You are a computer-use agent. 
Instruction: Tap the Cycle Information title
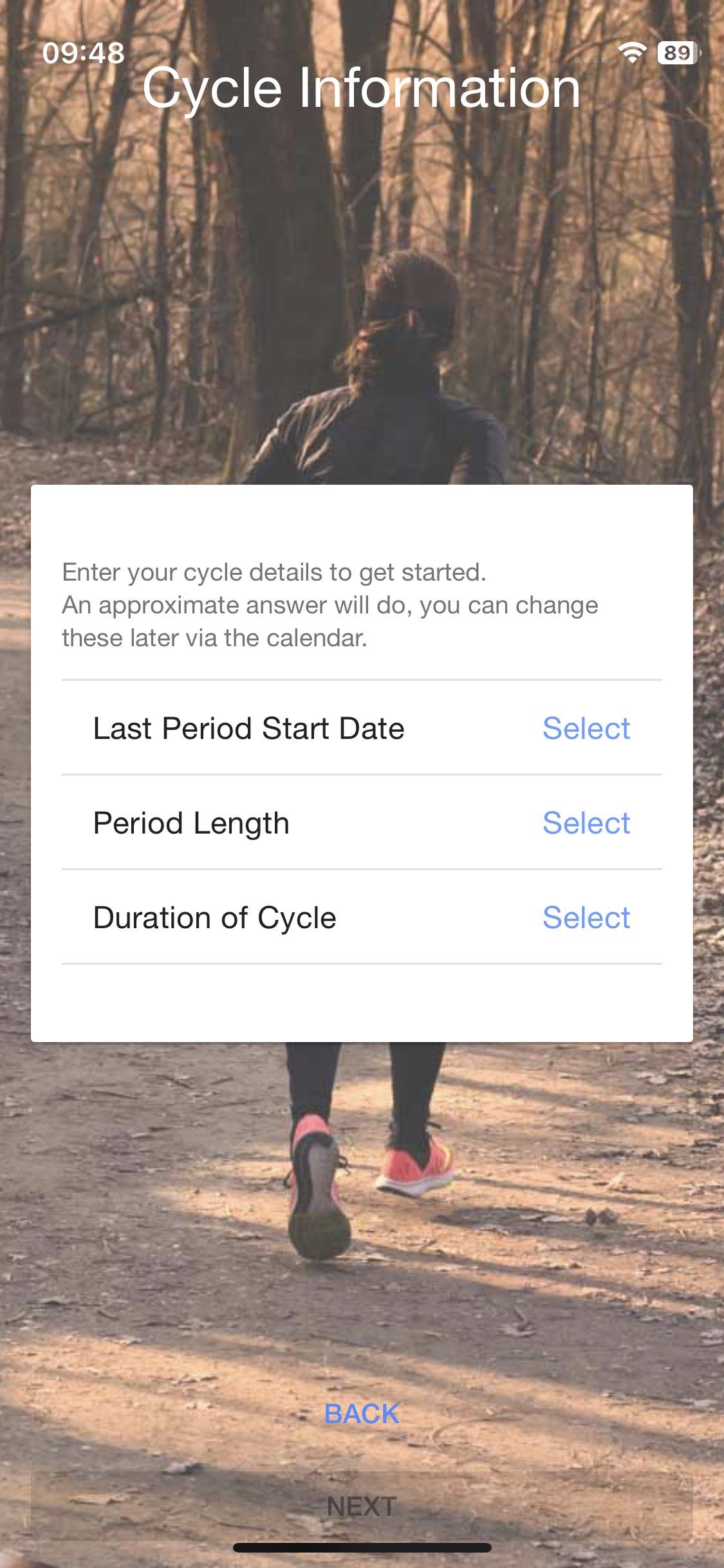[362, 90]
